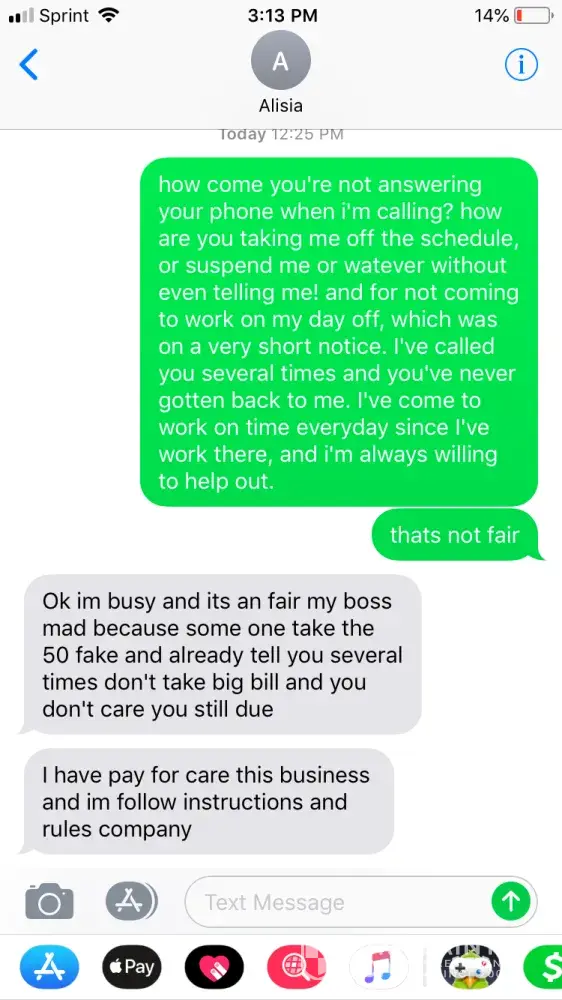
Task: Select Apple Pay from the app strip
Action: (x=132, y=967)
